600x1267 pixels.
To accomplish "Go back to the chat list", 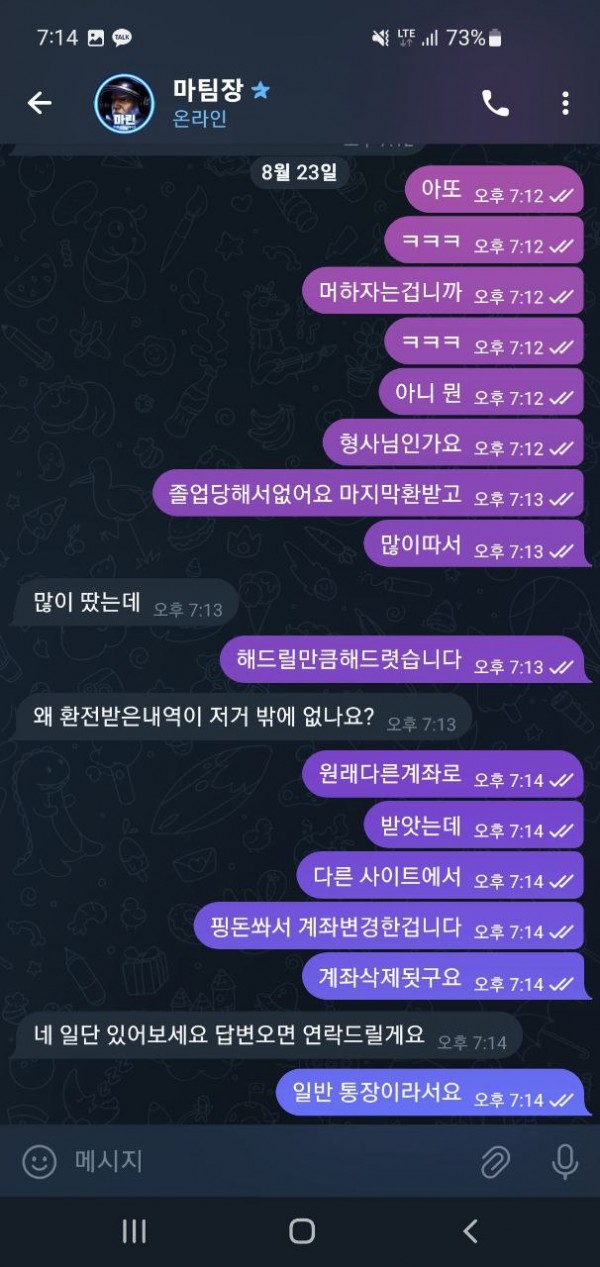I will [39, 102].
